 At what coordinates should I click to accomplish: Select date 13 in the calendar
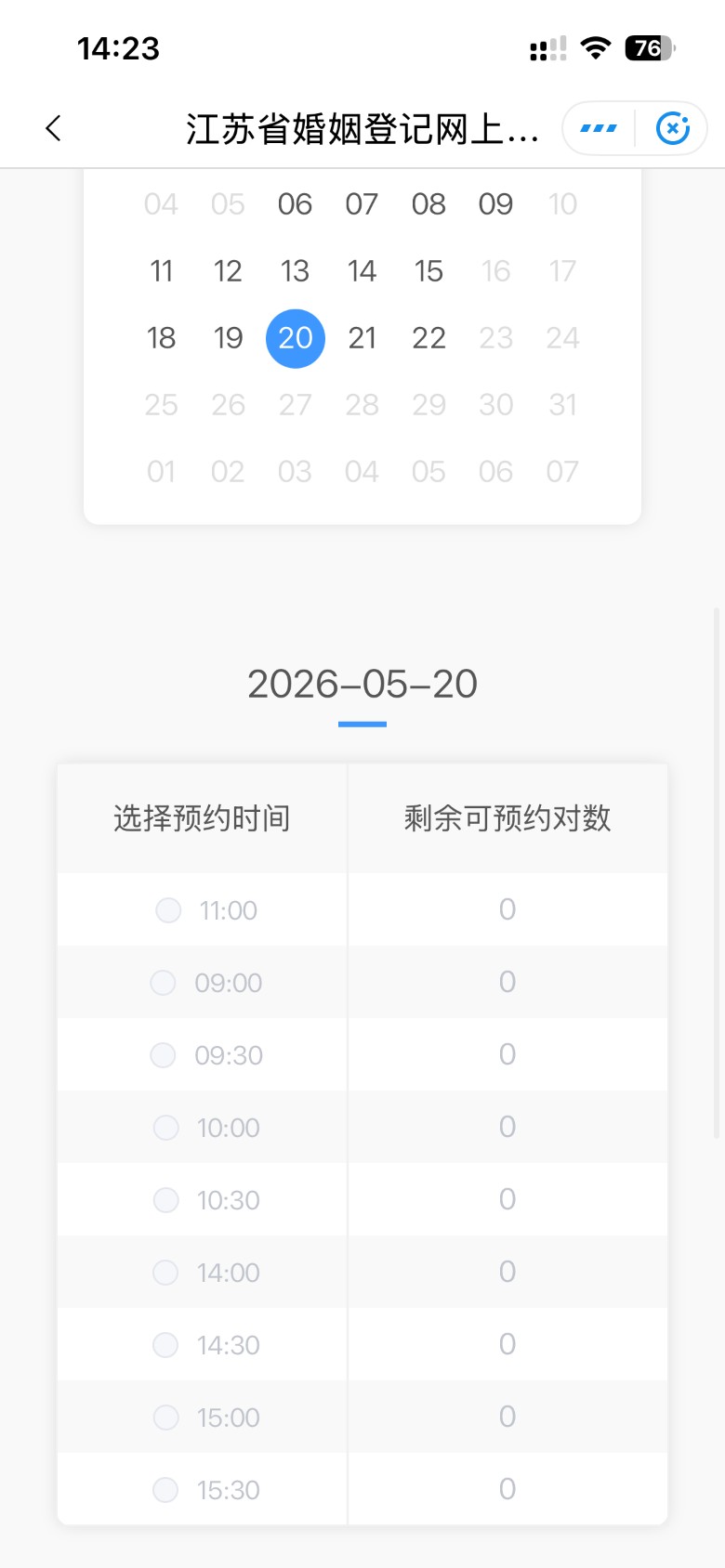(x=295, y=271)
